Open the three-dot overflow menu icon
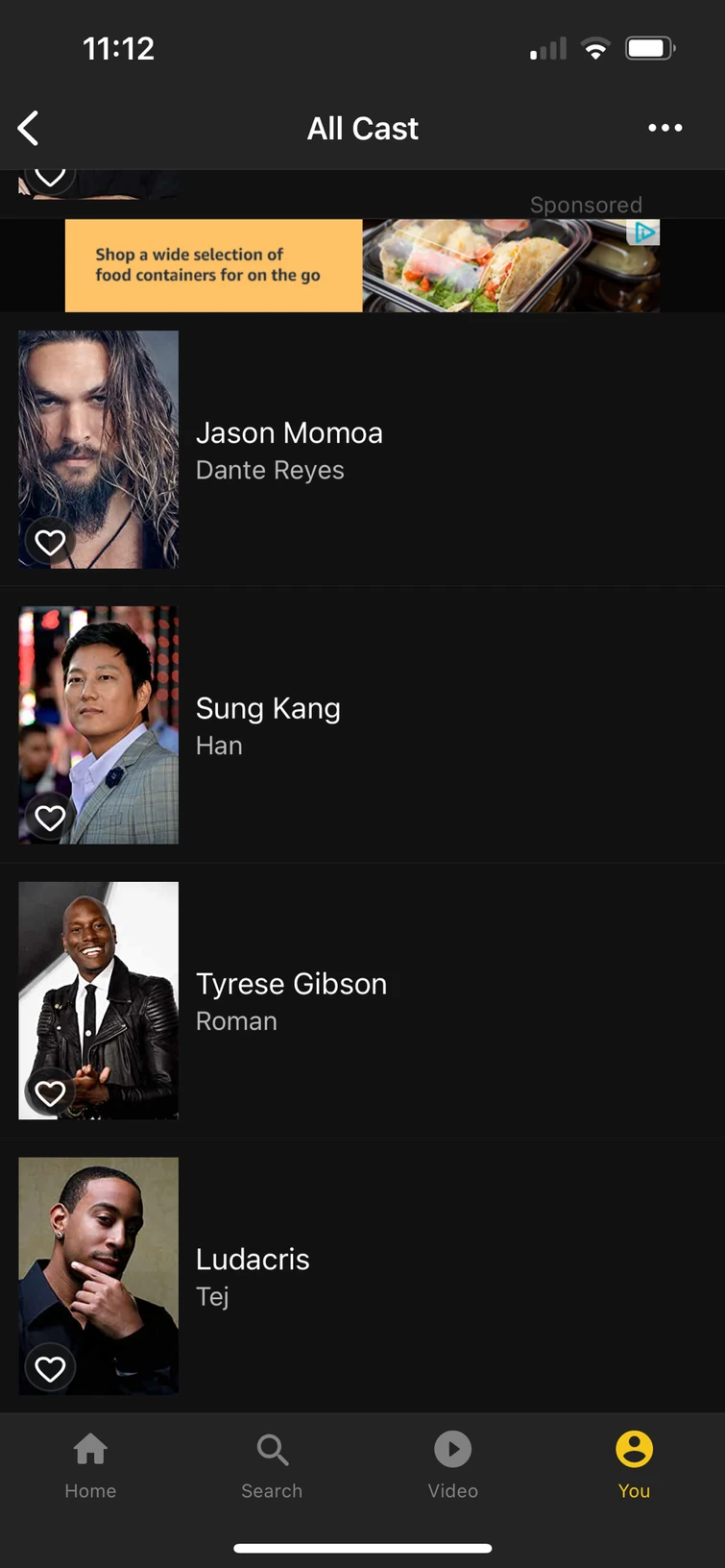The width and height of the screenshot is (725, 1568). [665, 128]
